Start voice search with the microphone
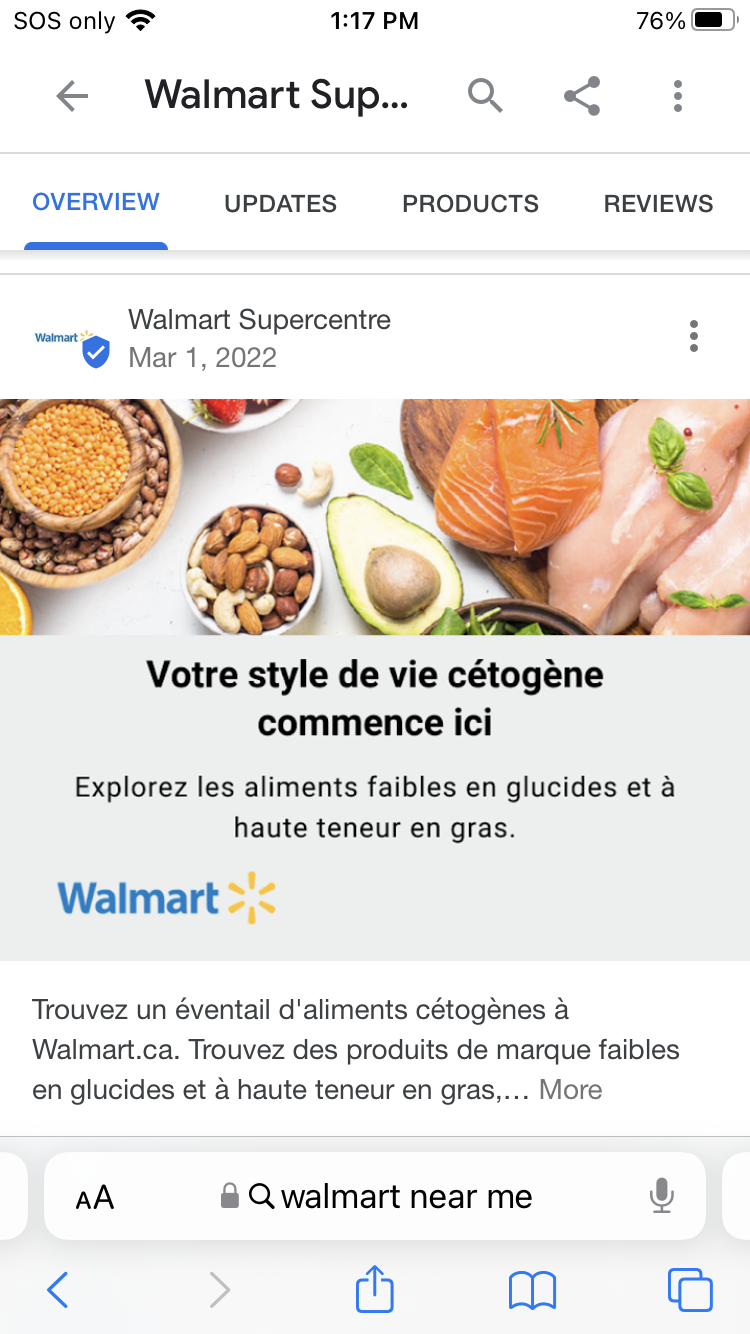 [x=661, y=1196]
